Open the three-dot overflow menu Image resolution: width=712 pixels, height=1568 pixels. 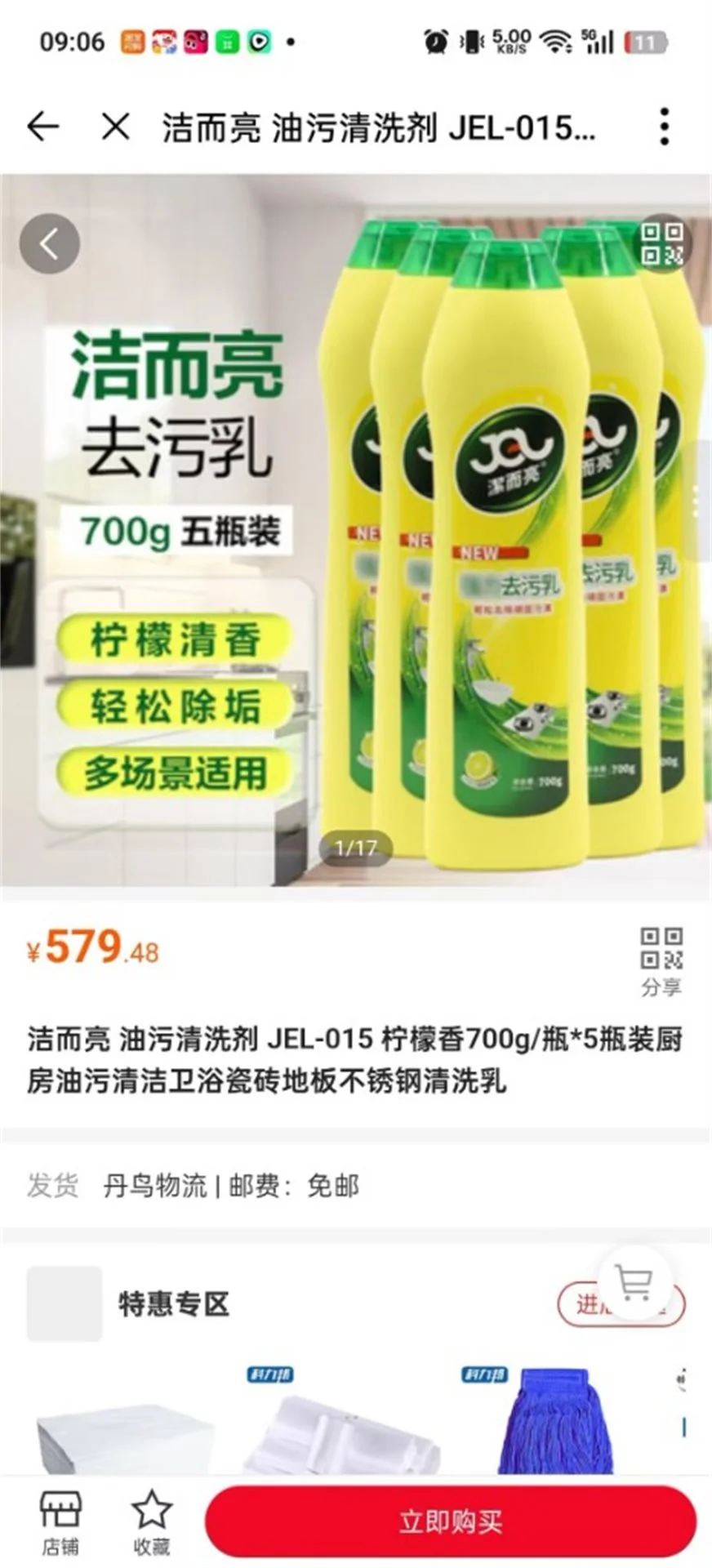665,127
